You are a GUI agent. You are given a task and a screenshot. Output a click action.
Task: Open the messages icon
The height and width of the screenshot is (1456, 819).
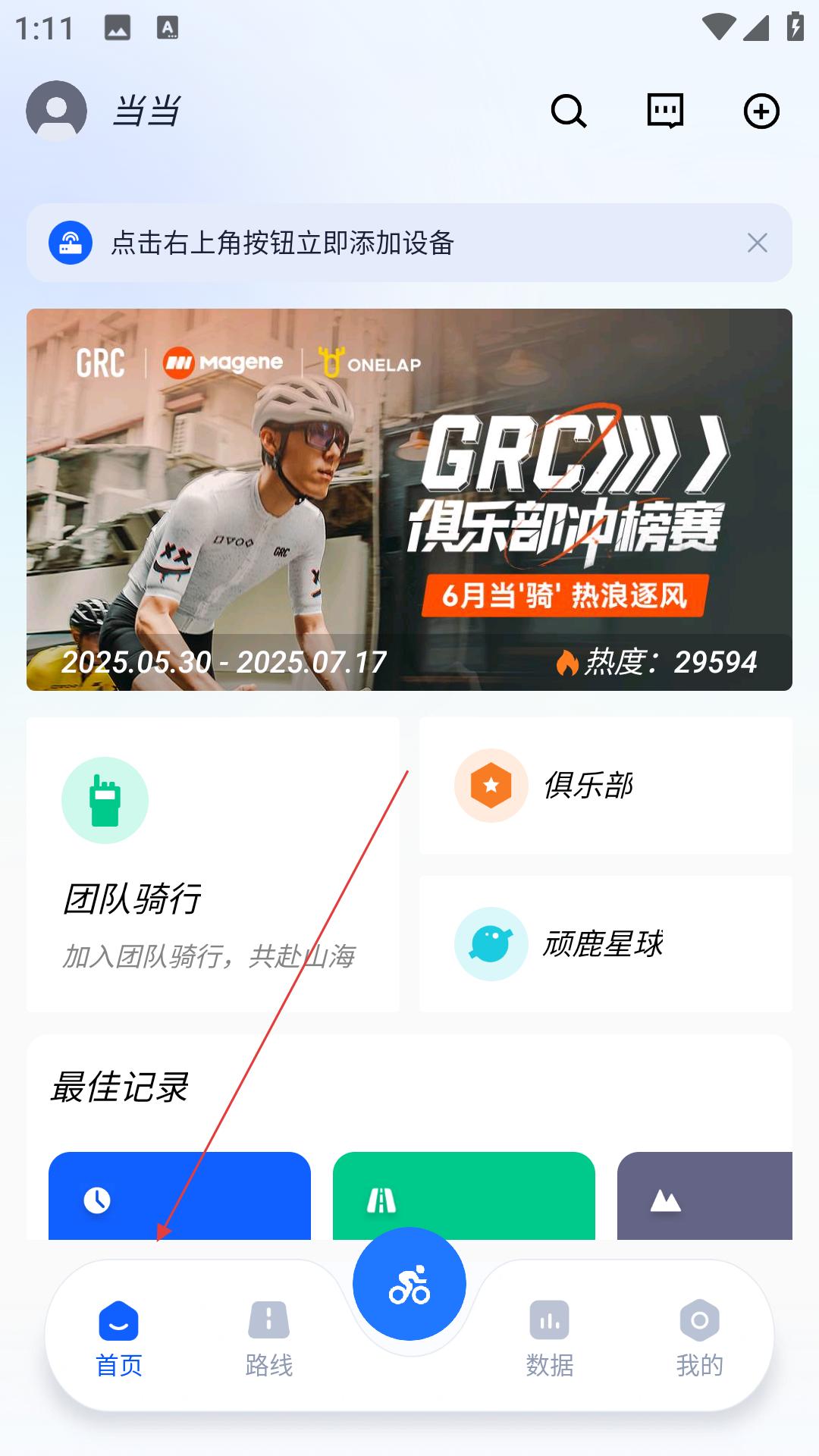665,111
